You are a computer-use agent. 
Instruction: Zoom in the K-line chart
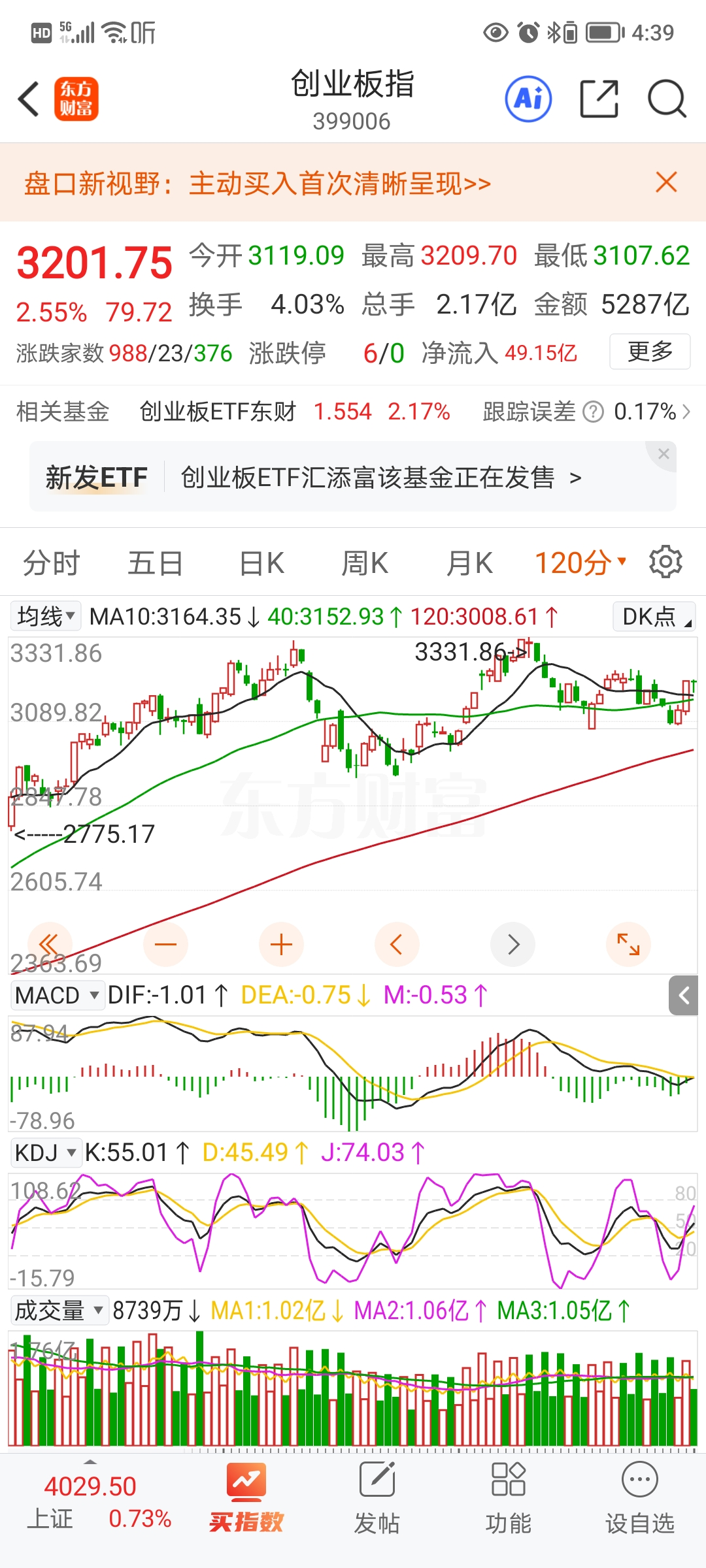click(x=281, y=944)
